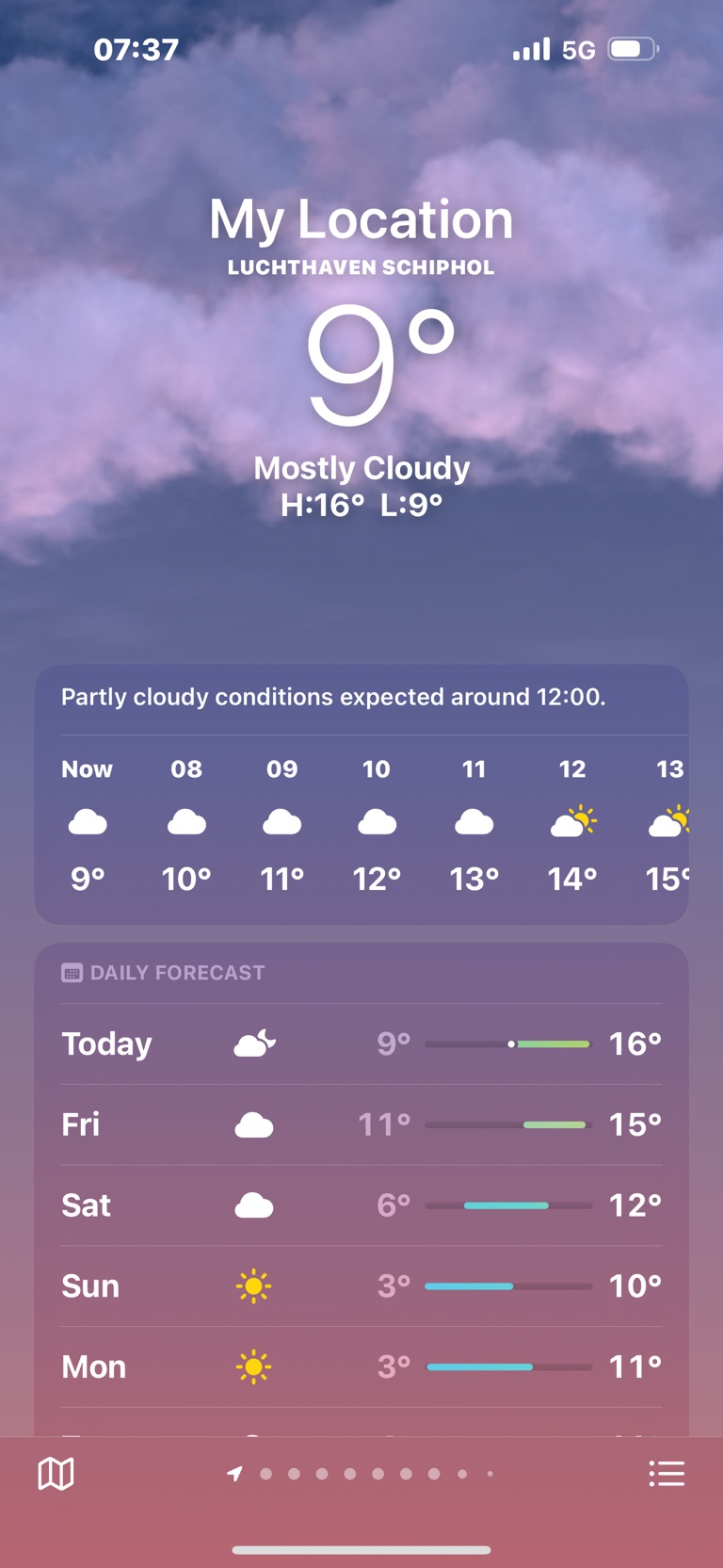Tap the location page indicator dots
Viewport: 723px width, 1568px height.
362,1474
